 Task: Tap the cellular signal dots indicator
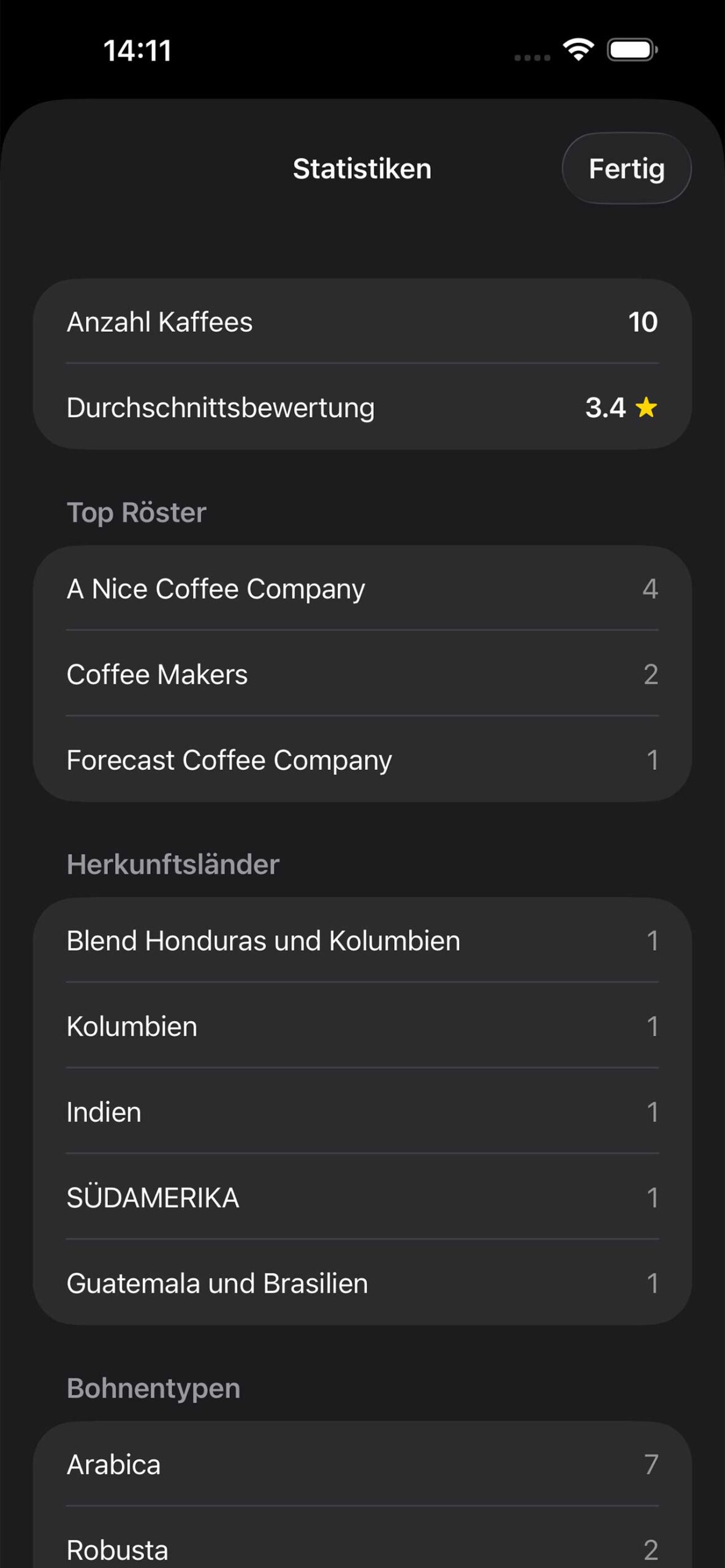coord(531,56)
